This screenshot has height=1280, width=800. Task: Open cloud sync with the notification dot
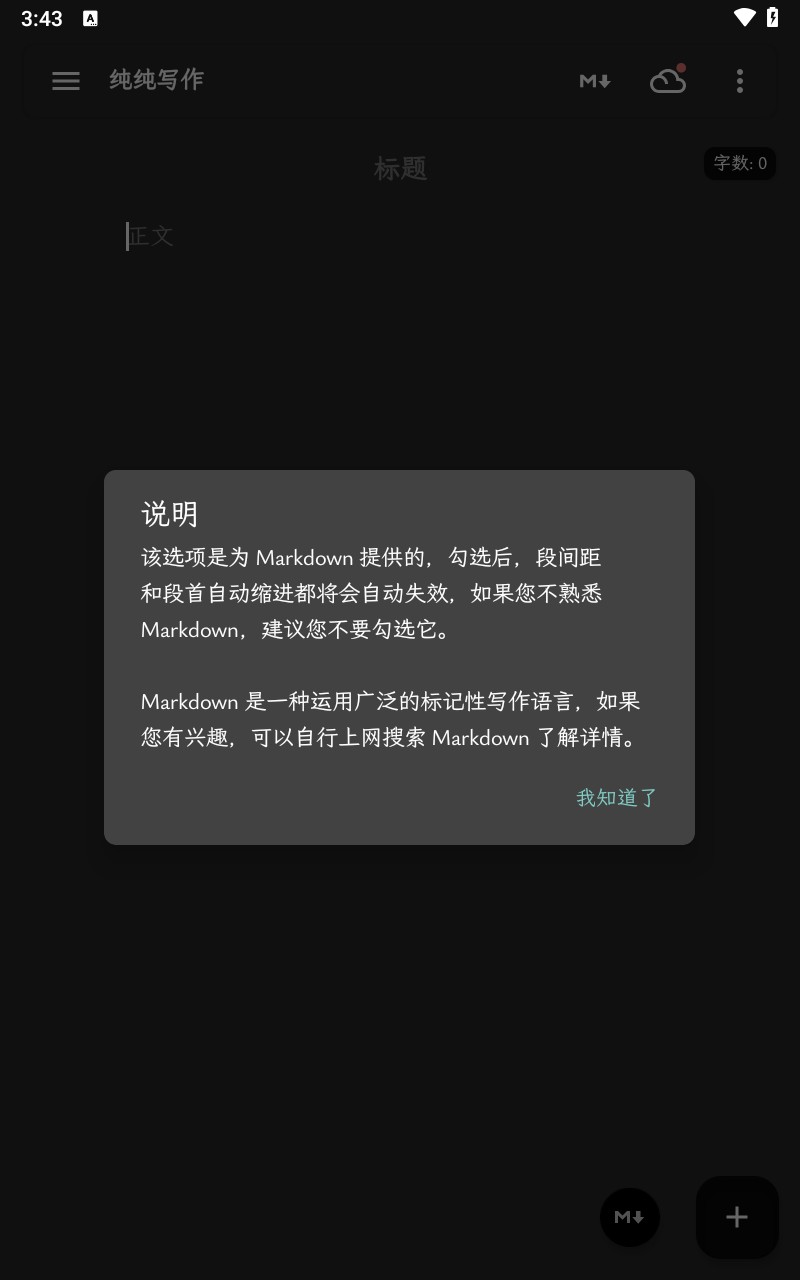click(x=668, y=81)
